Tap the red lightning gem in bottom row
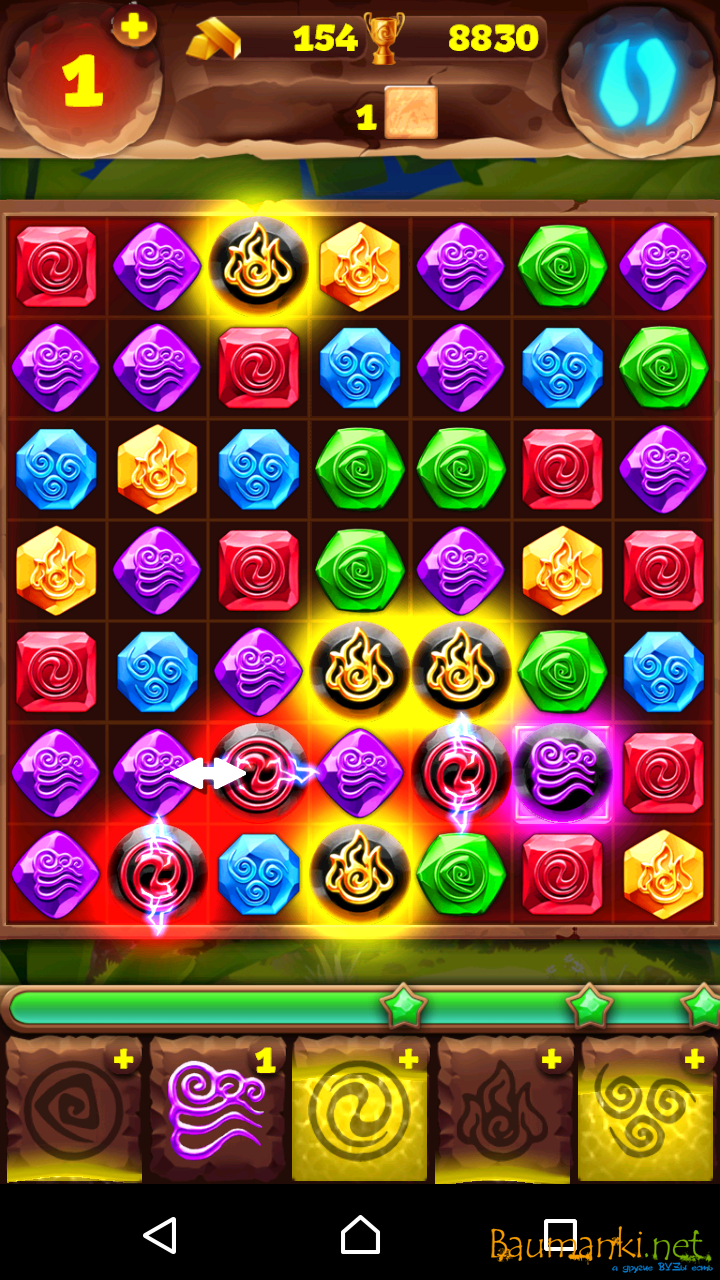Viewport: 720px width, 1280px height. point(157,872)
